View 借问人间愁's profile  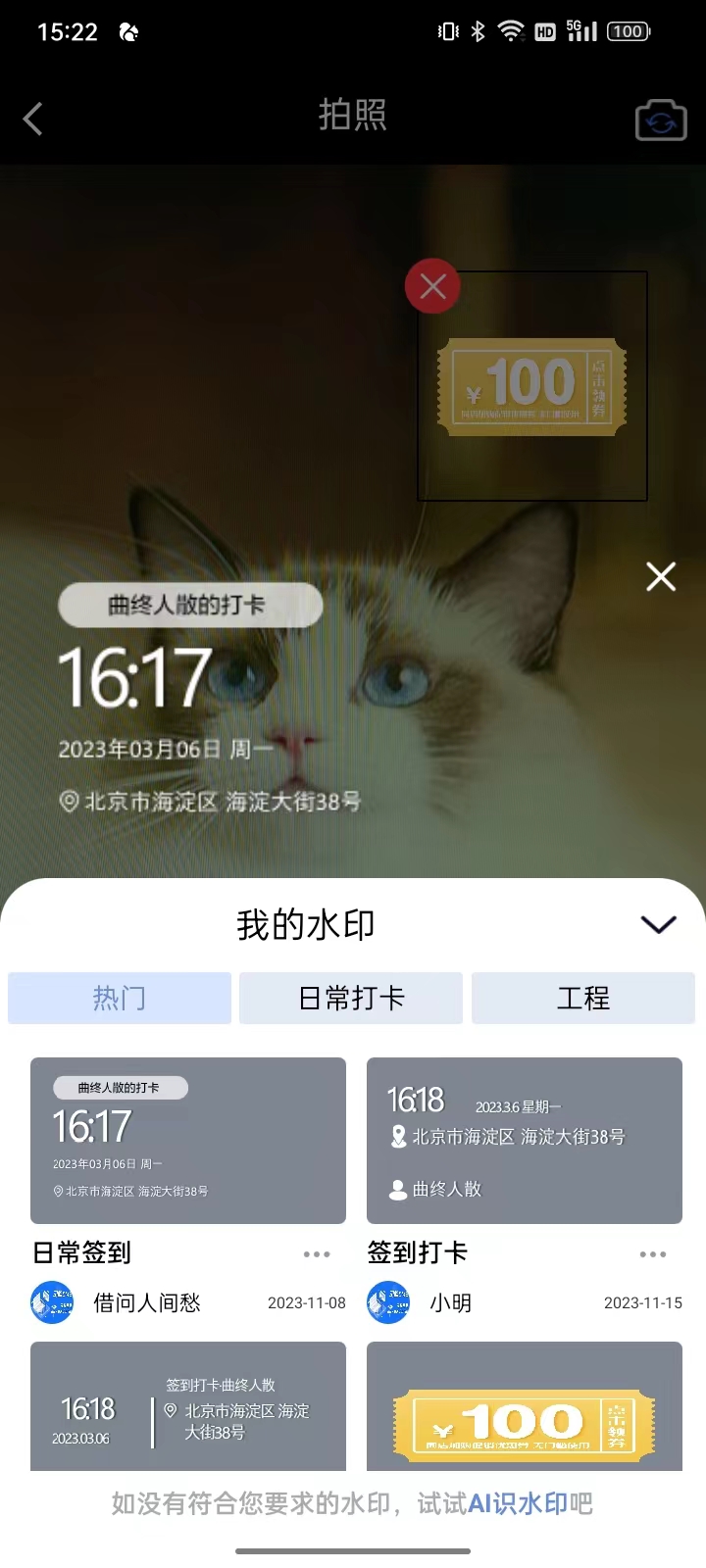(53, 1302)
